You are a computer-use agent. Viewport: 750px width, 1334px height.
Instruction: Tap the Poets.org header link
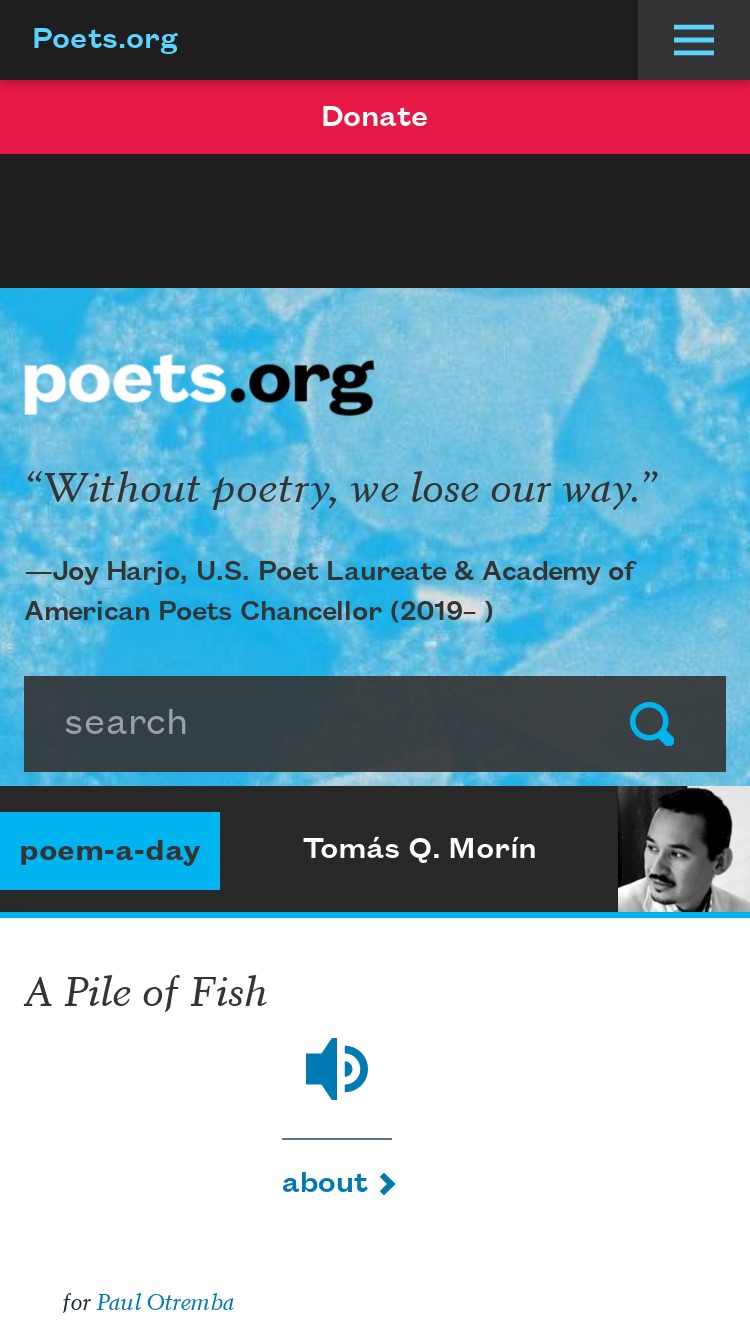coord(105,39)
